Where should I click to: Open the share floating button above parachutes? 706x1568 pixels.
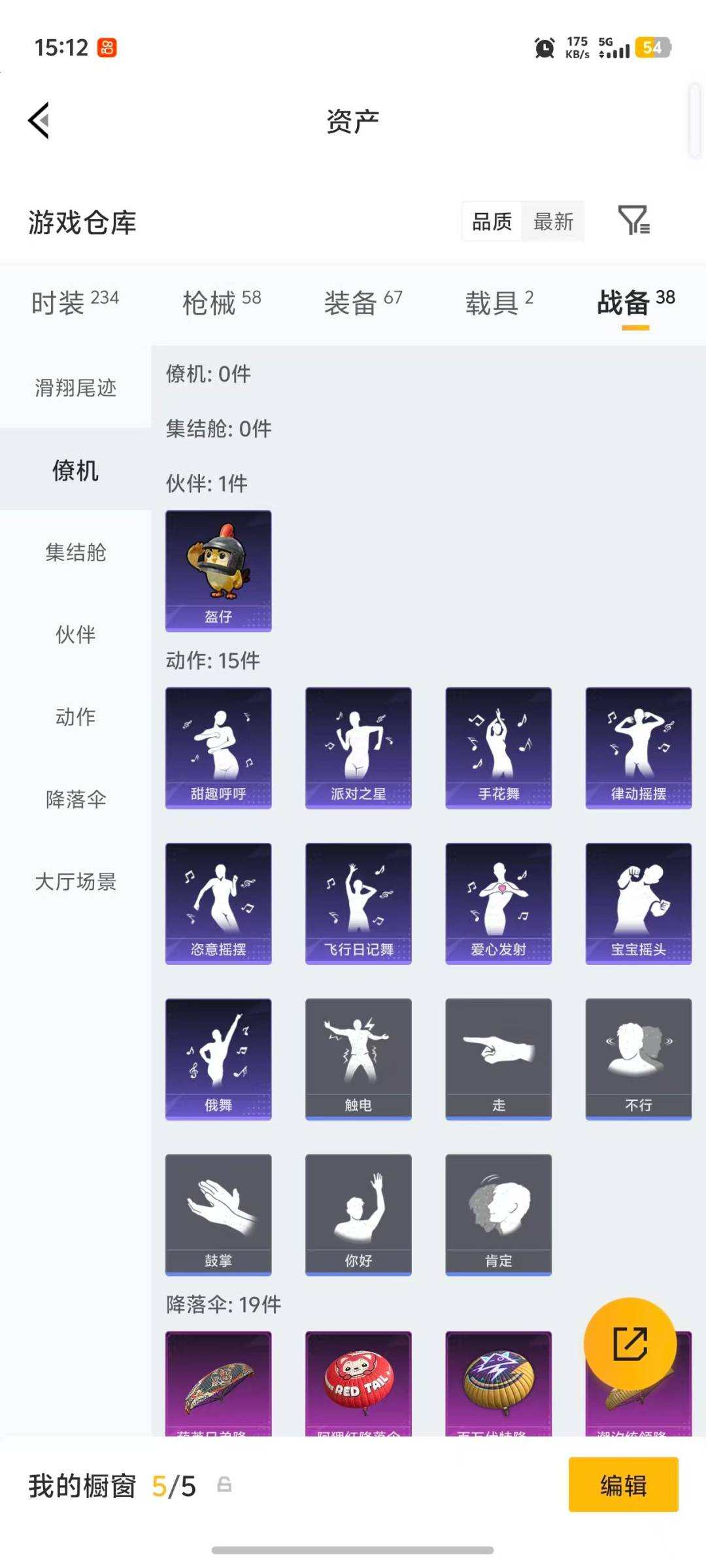pyautogui.click(x=630, y=1343)
